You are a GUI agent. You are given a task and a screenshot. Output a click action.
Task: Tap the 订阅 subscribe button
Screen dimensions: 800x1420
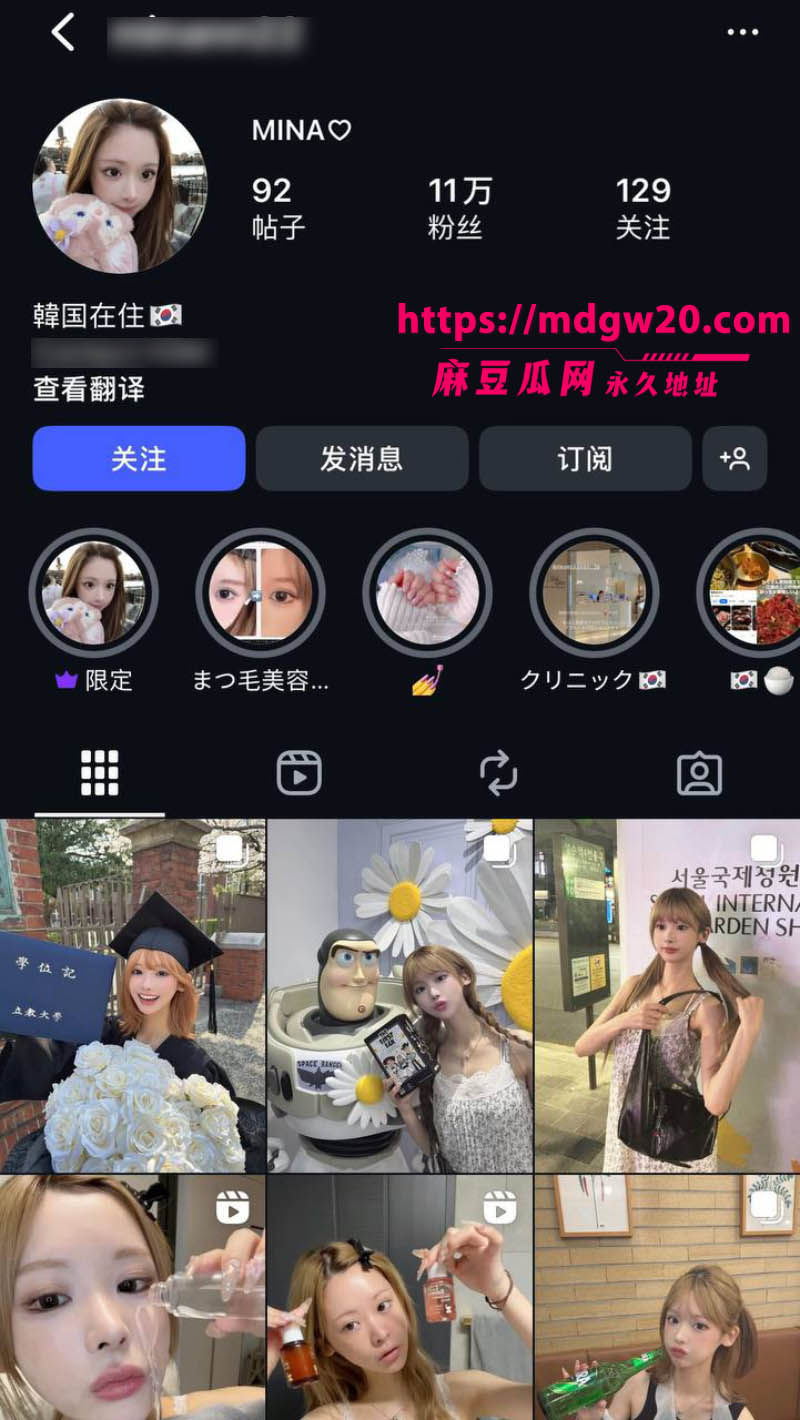pyautogui.click(x=585, y=459)
